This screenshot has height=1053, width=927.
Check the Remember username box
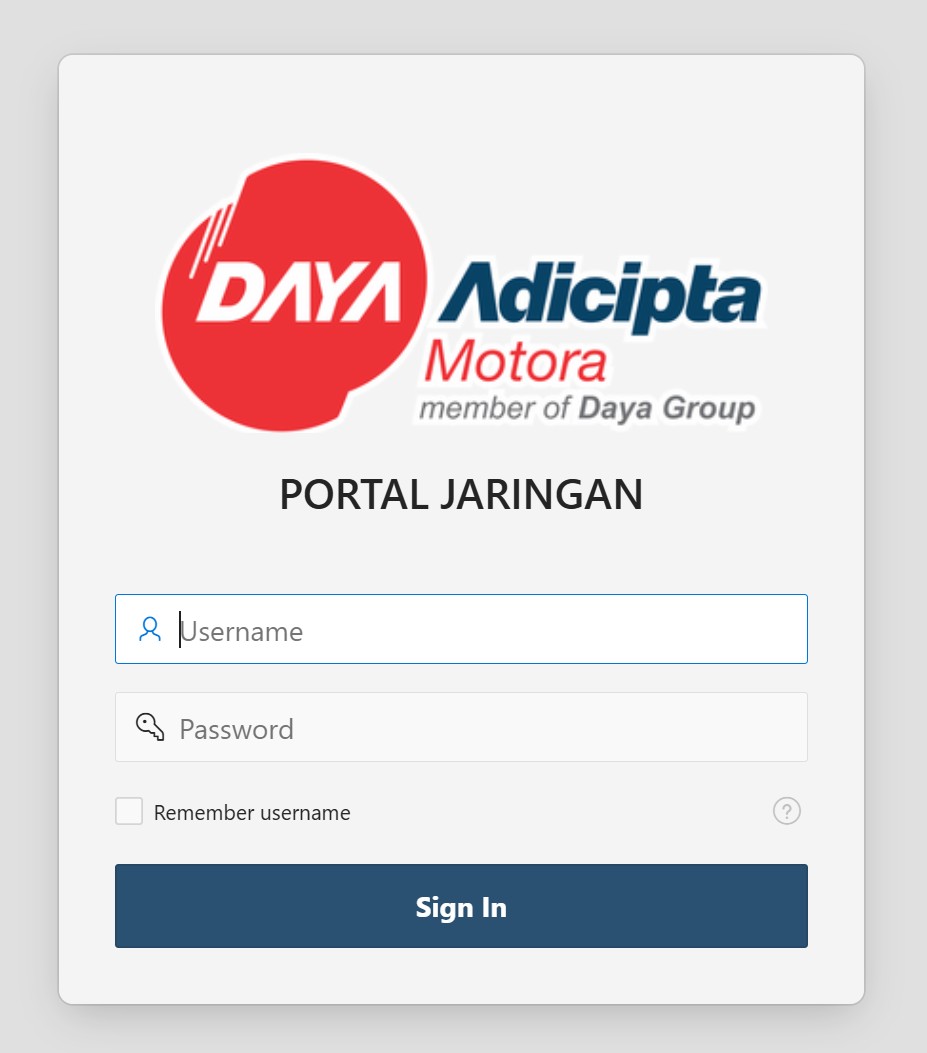[x=129, y=811]
